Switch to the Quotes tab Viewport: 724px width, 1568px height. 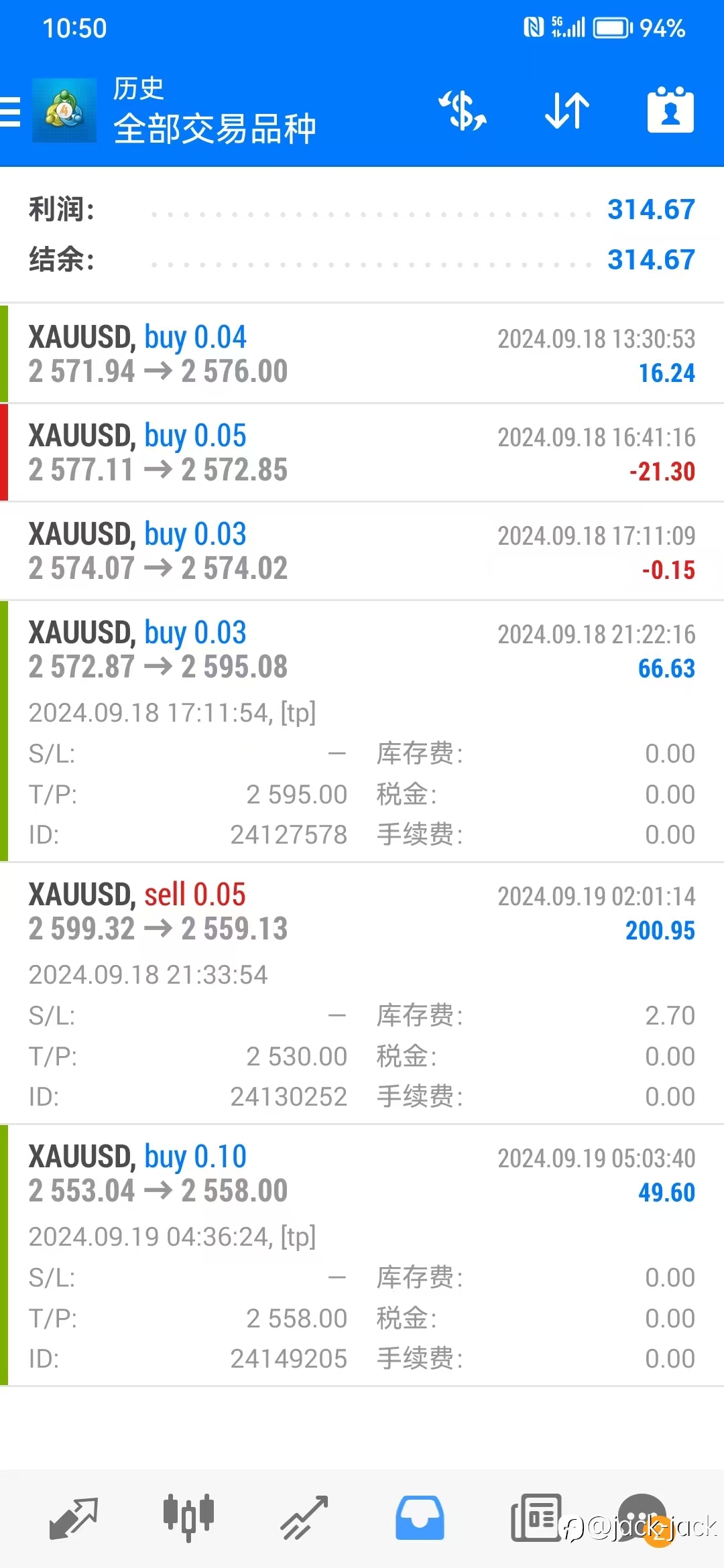(74, 1518)
